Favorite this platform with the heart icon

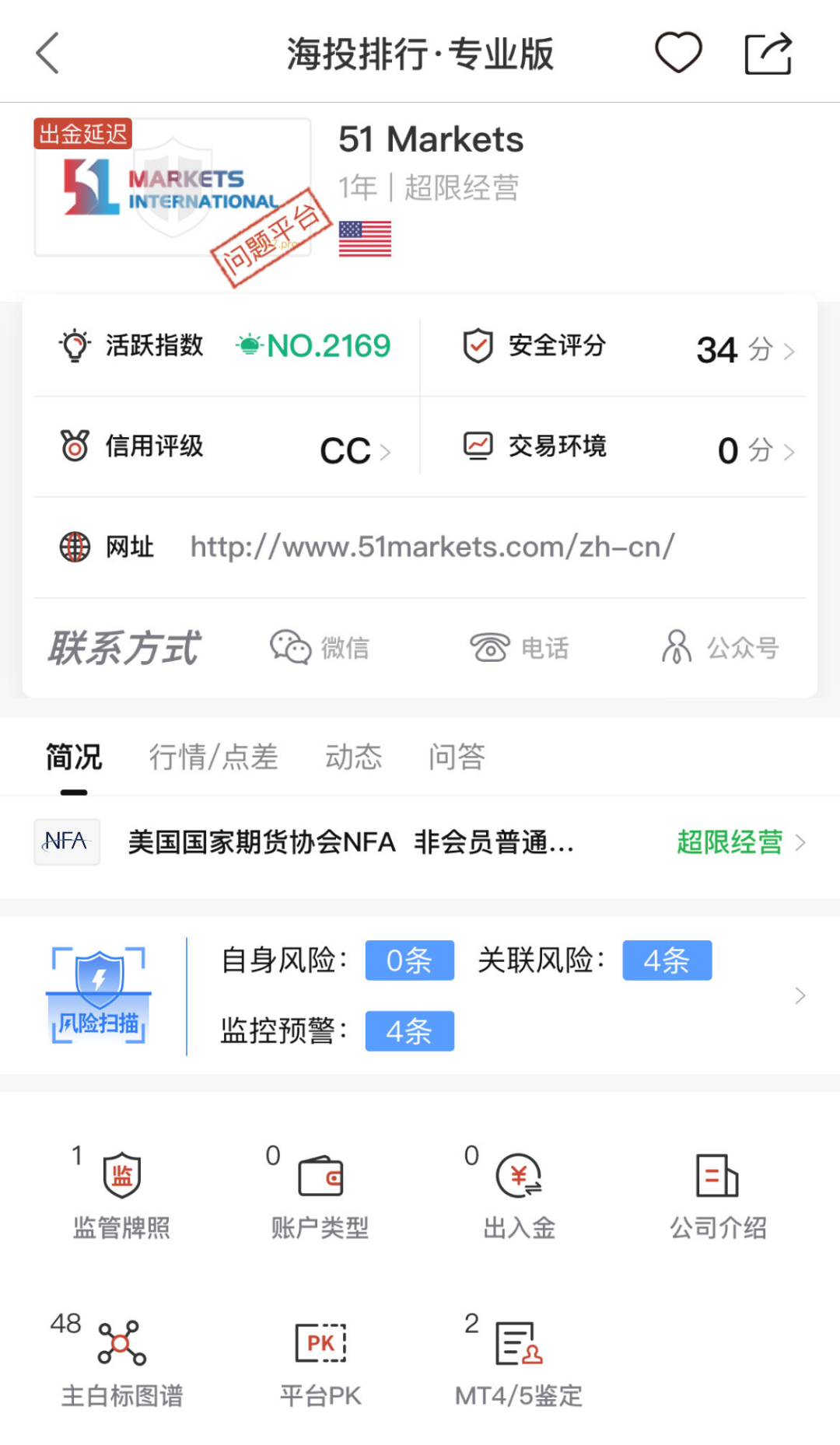[678, 53]
